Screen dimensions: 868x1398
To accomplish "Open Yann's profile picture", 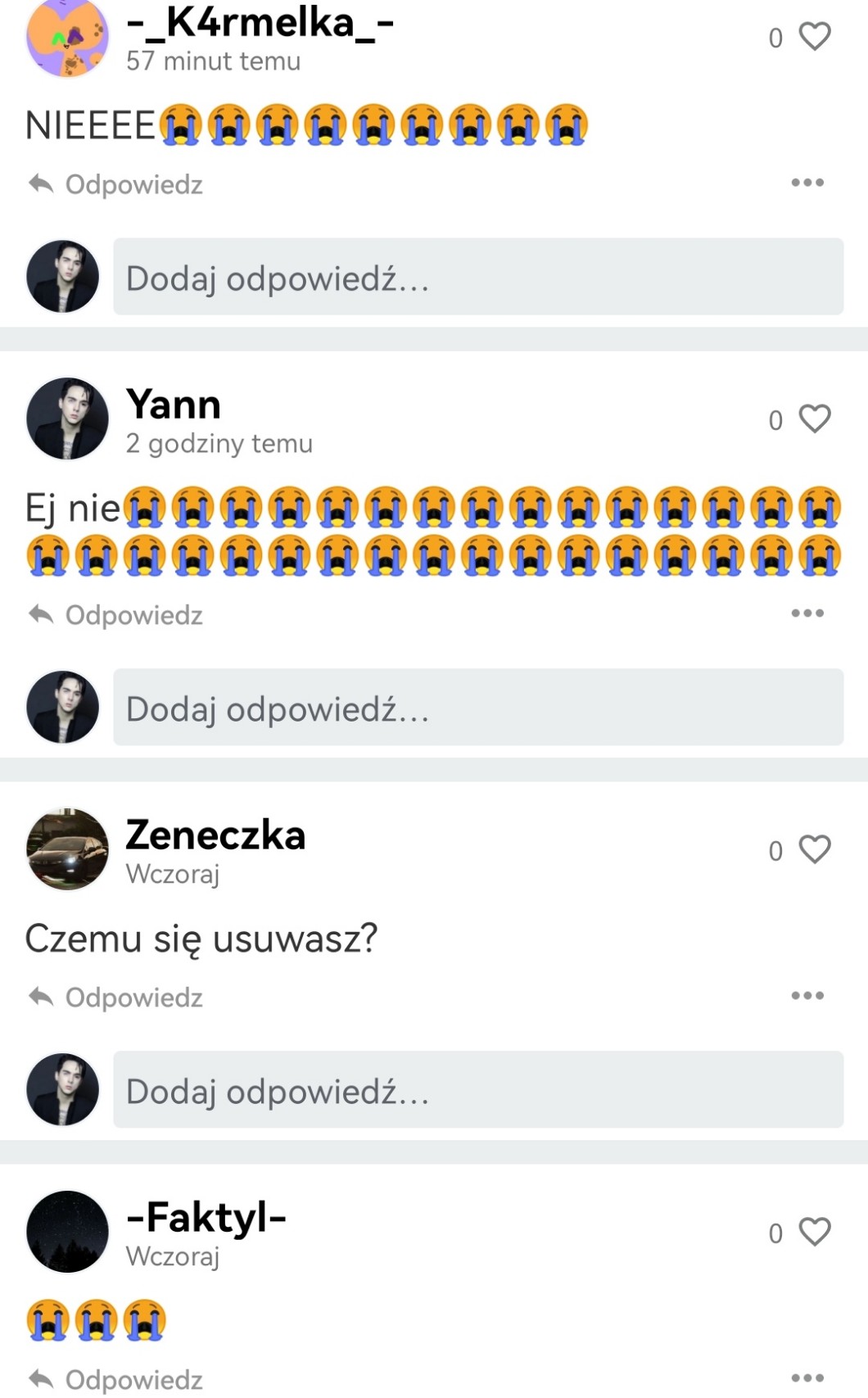I will (x=67, y=418).
